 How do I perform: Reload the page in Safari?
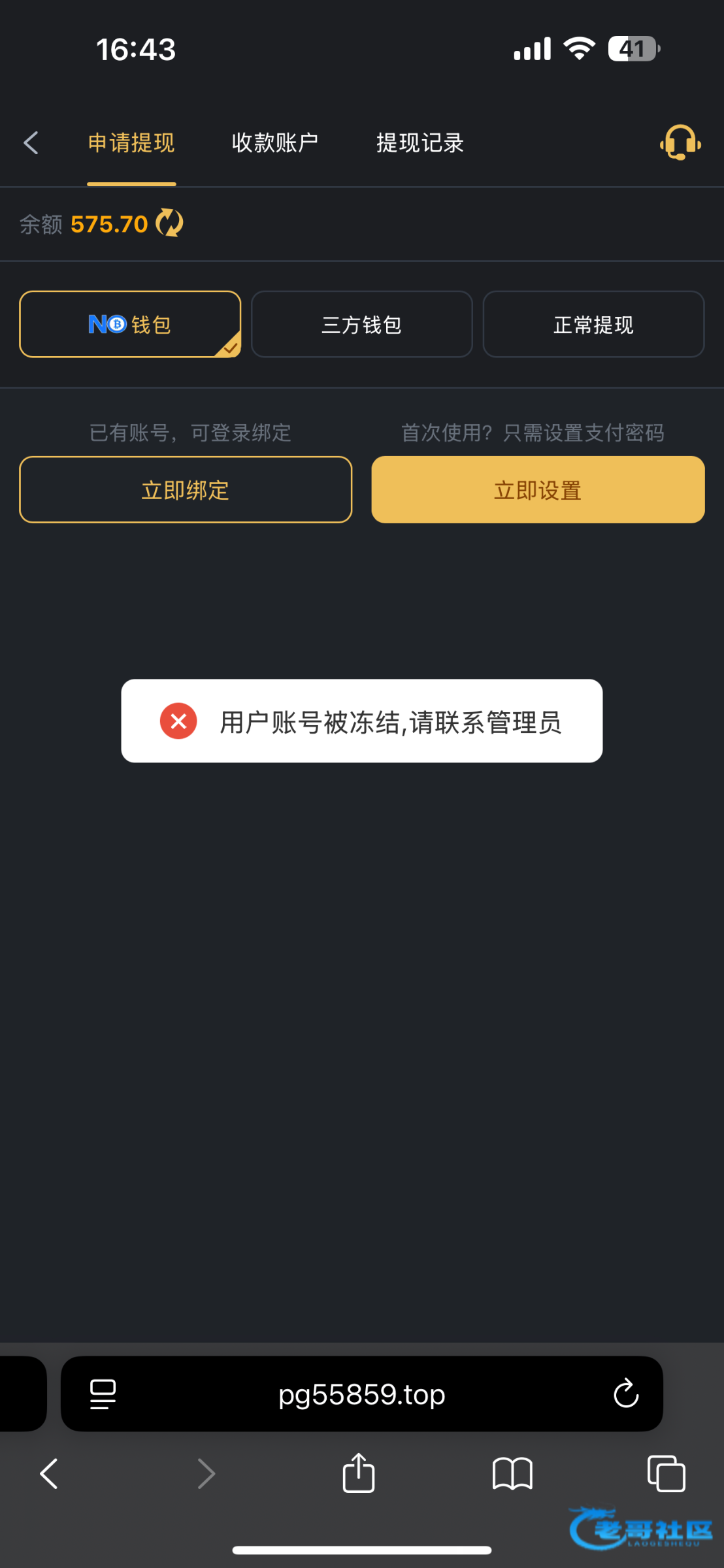tap(626, 1394)
